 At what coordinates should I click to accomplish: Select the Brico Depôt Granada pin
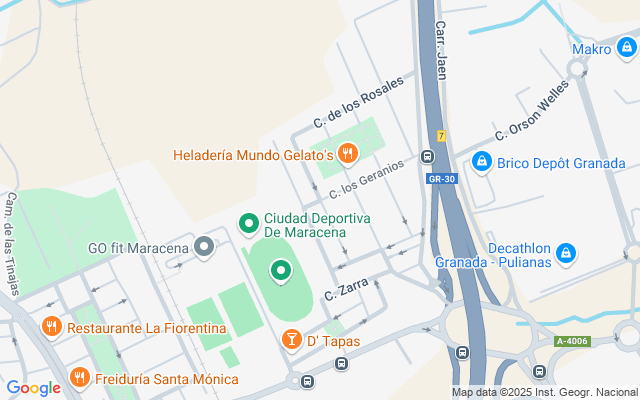pyautogui.click(x=481, y=161)
